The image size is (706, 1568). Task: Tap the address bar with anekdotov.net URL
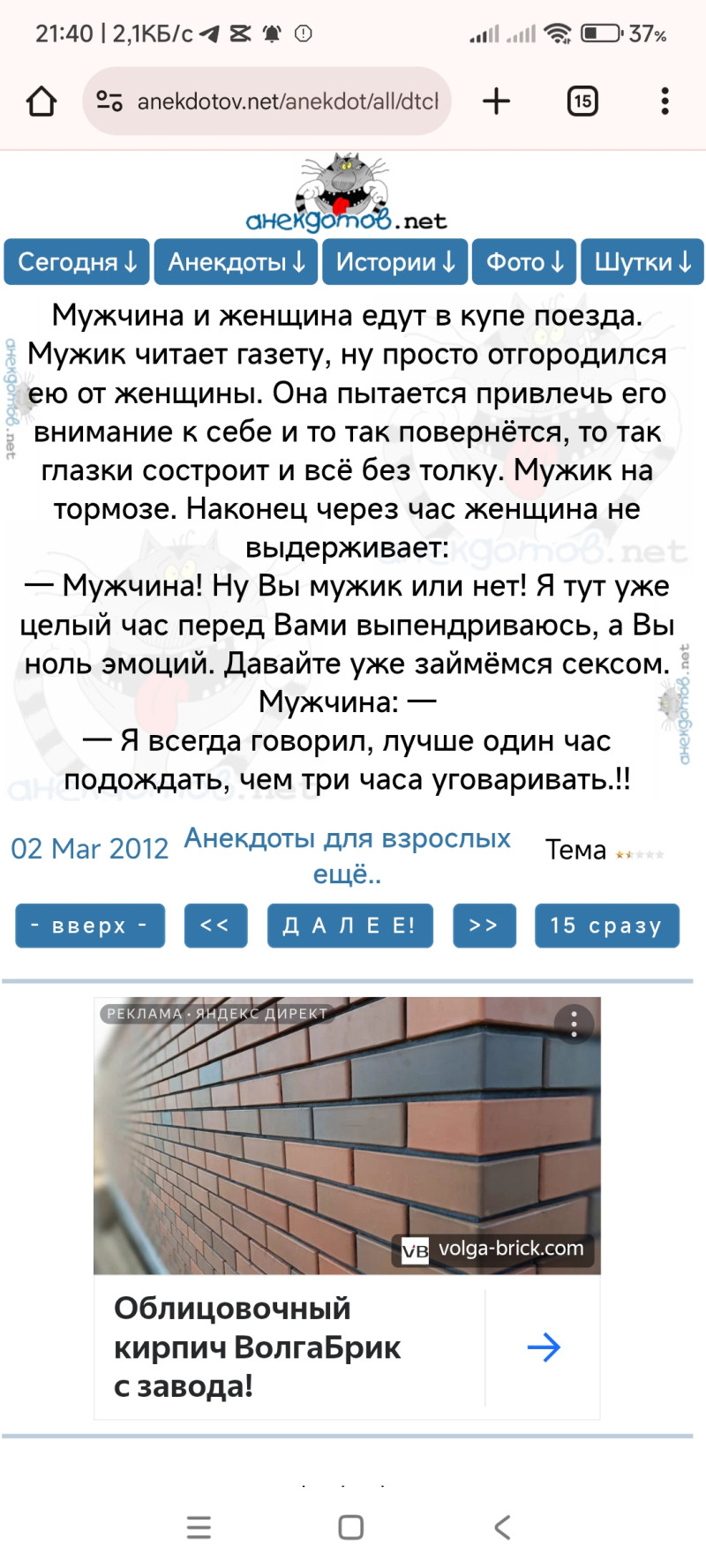[287, 101]
